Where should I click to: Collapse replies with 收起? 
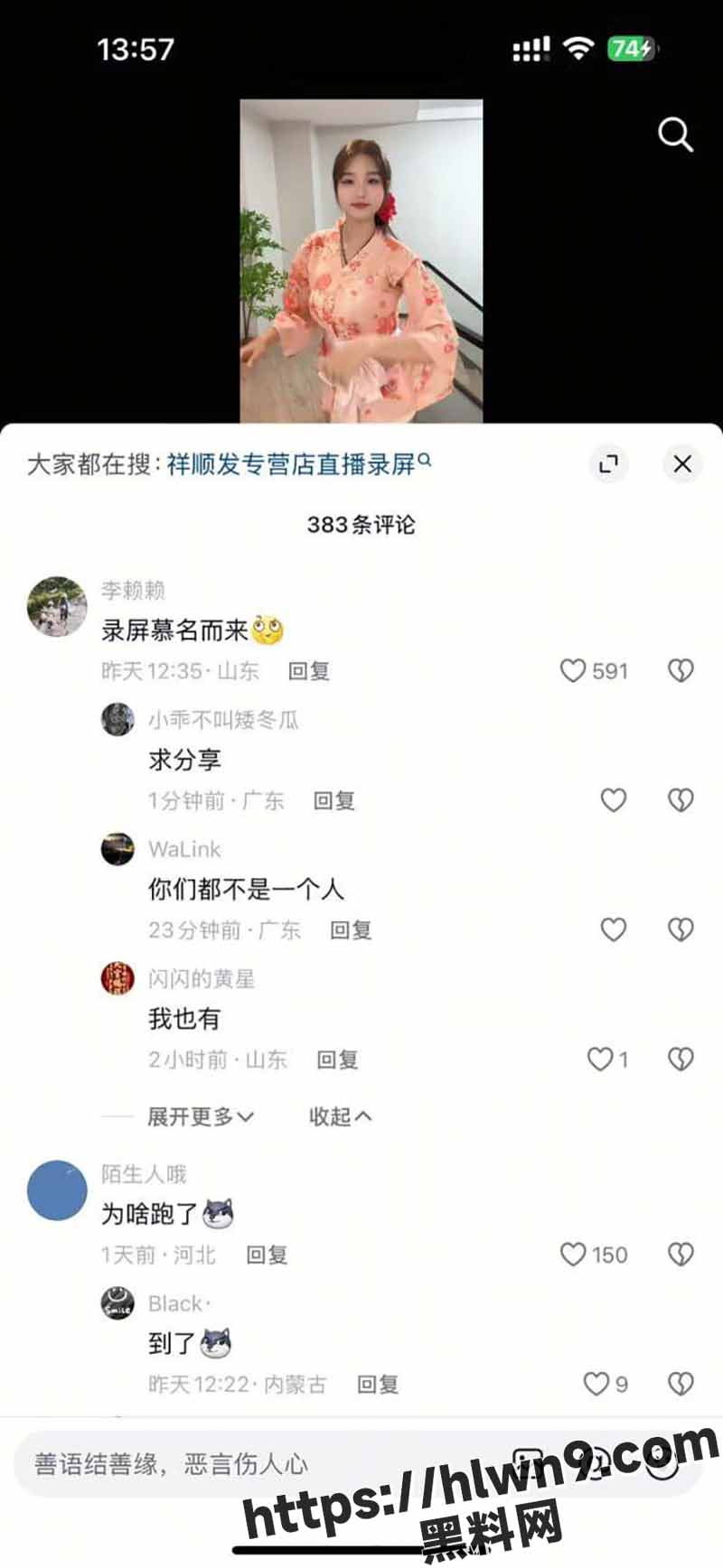point(340,1117)
